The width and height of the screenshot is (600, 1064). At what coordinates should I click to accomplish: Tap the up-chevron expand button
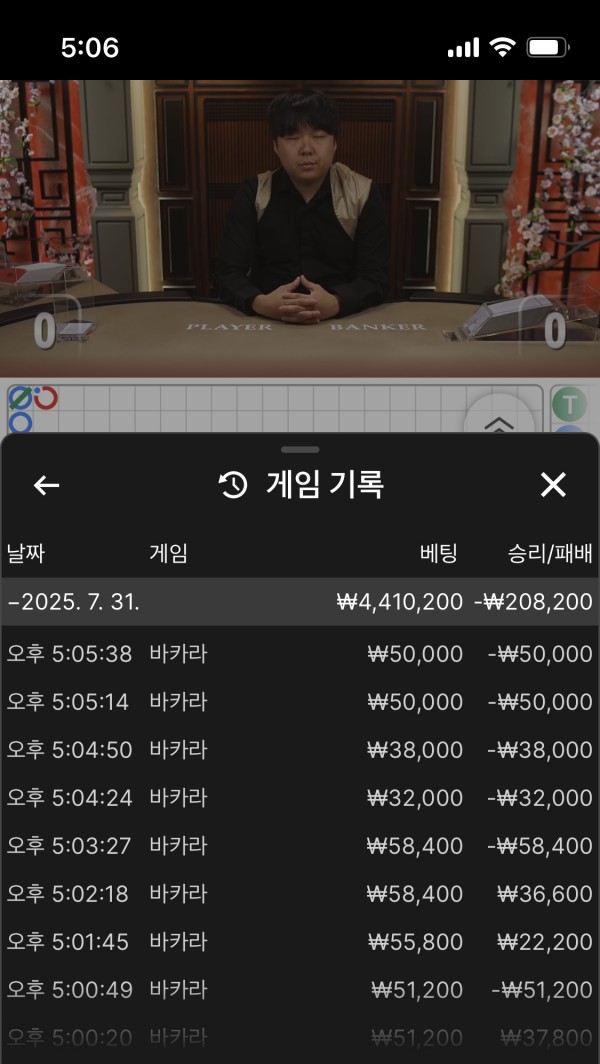[x=498, y=420]
